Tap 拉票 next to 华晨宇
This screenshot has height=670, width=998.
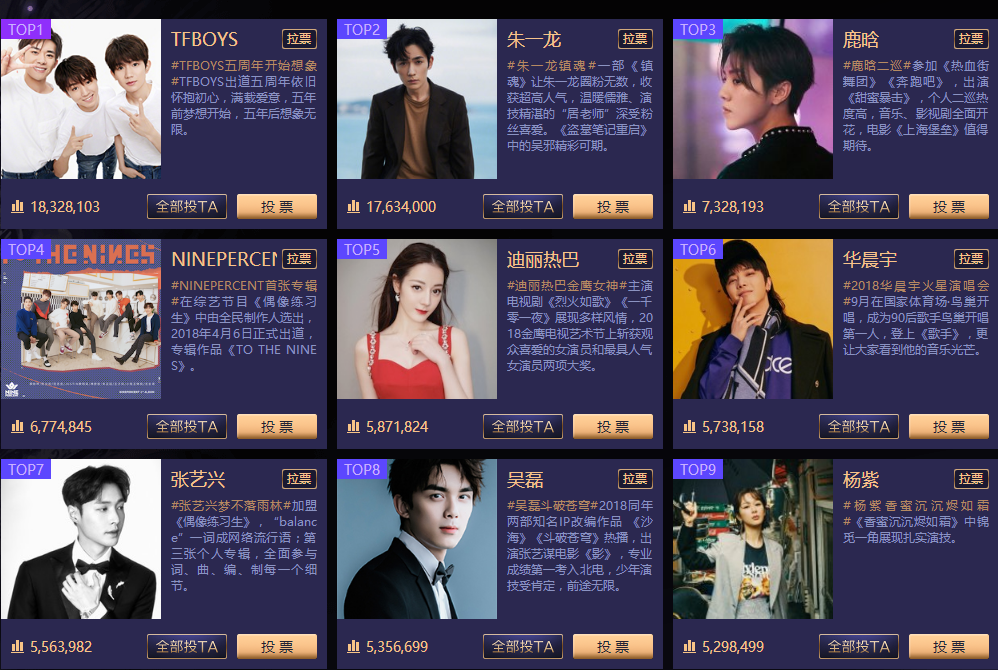point(971,259)
